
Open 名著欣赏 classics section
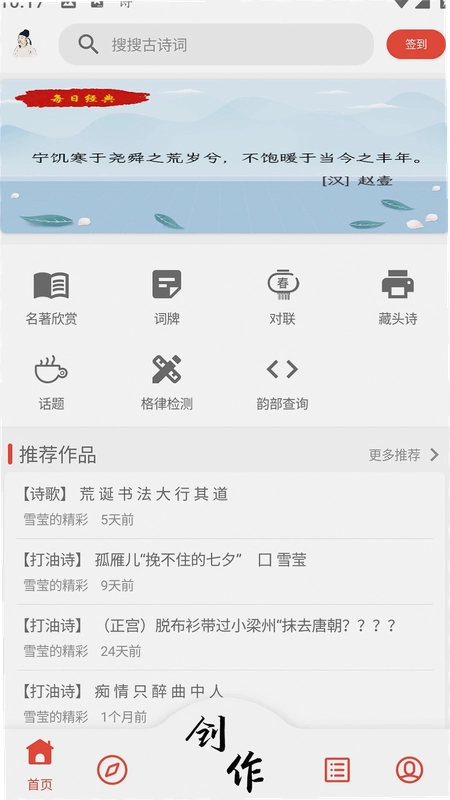51,298
